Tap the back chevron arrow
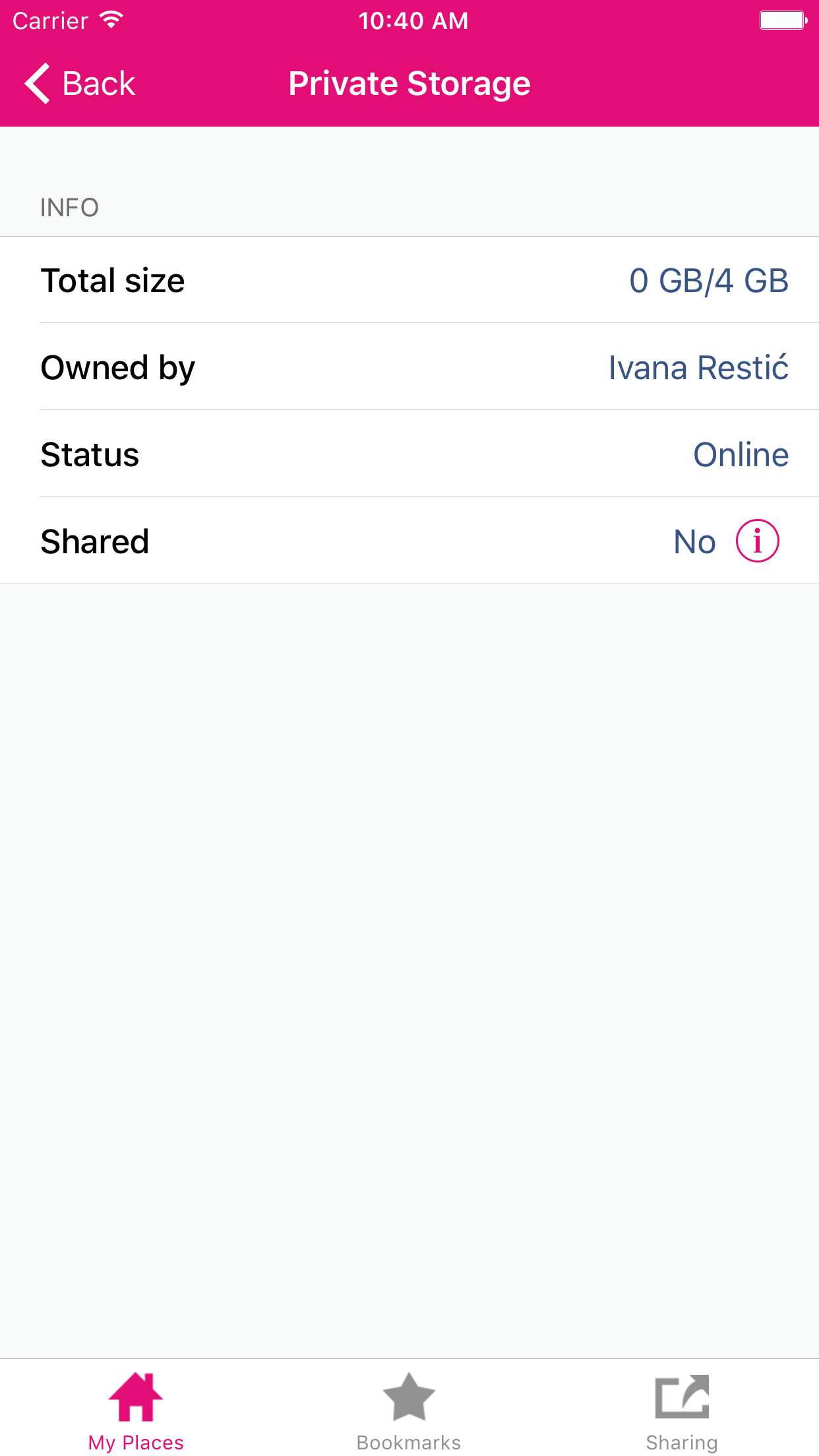Image resolution: width=819 pixels, height=1456 pixels. coord(38,82)
